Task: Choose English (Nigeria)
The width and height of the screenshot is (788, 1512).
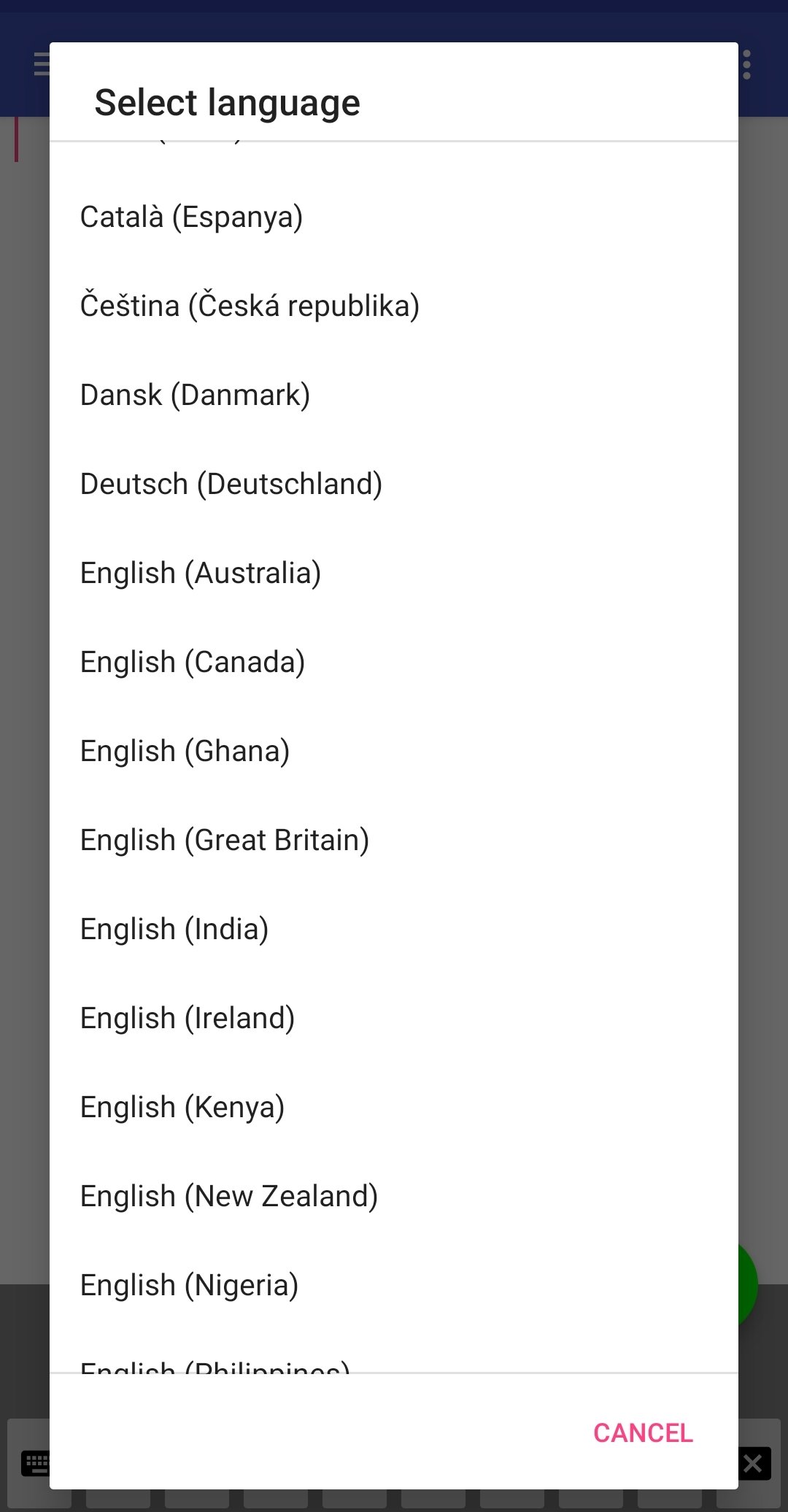Action: [x=394, y=1285]
